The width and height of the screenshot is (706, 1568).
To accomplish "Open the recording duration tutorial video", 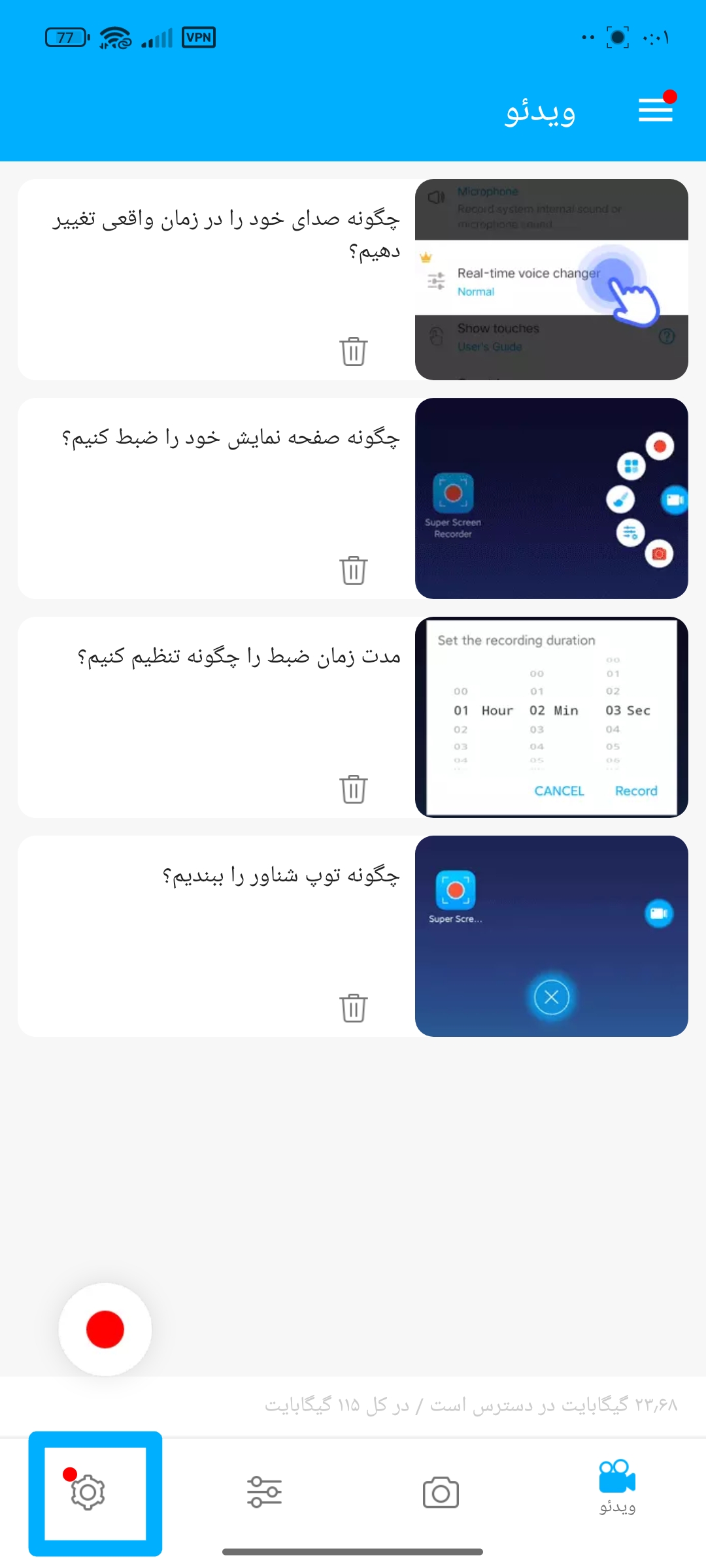I will pyautogui.click(x=551, y=717).
